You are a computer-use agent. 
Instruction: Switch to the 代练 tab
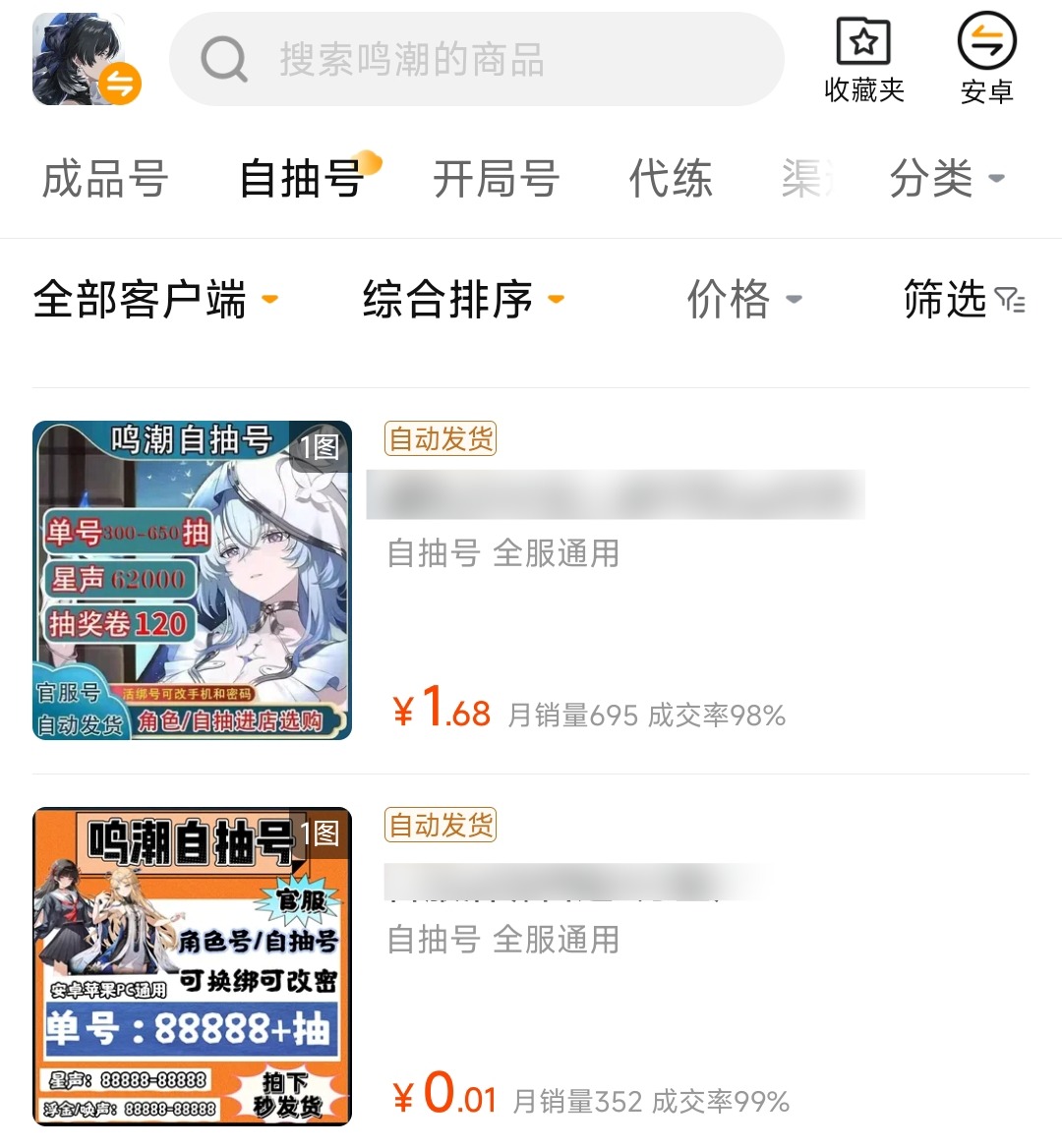point(671,180)
